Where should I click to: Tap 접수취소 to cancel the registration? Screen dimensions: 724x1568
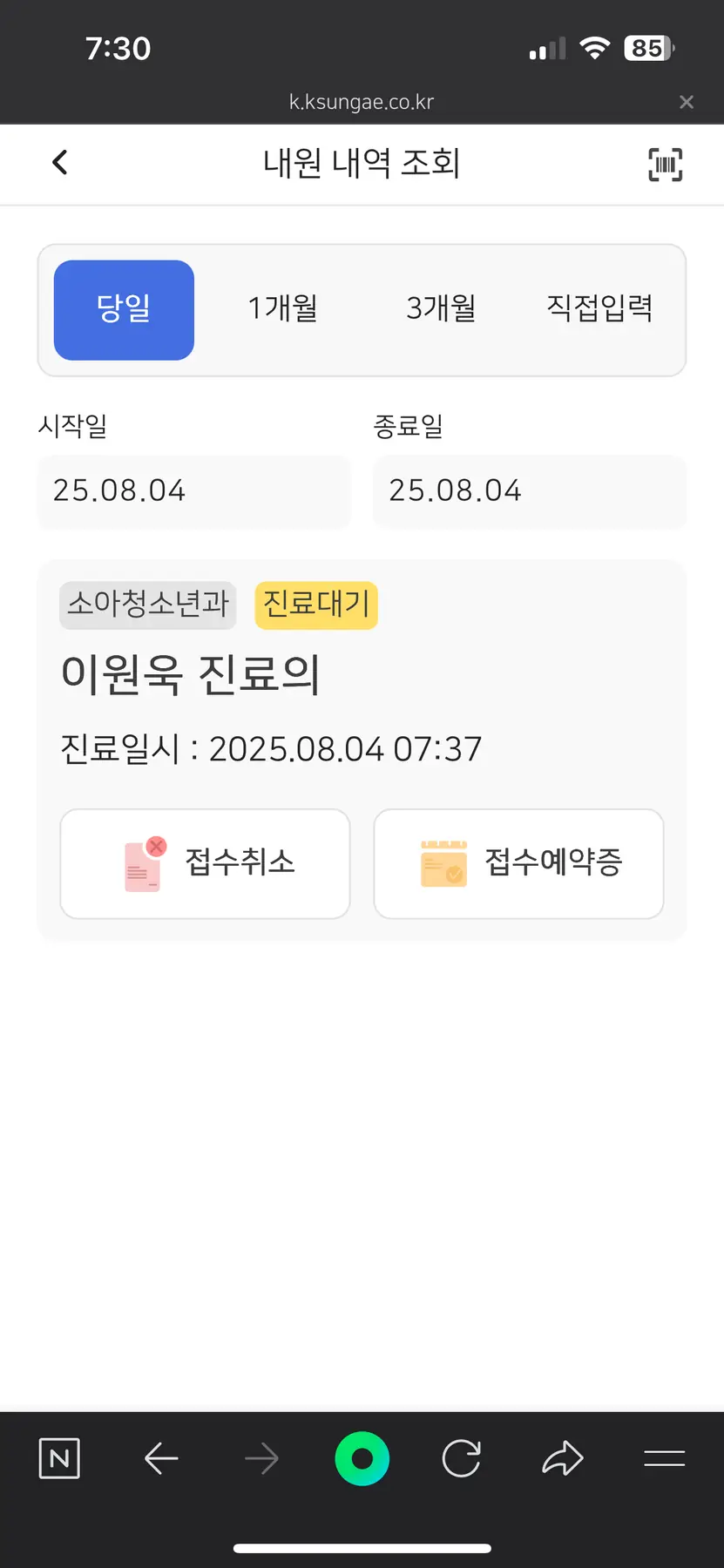(205, 863)
